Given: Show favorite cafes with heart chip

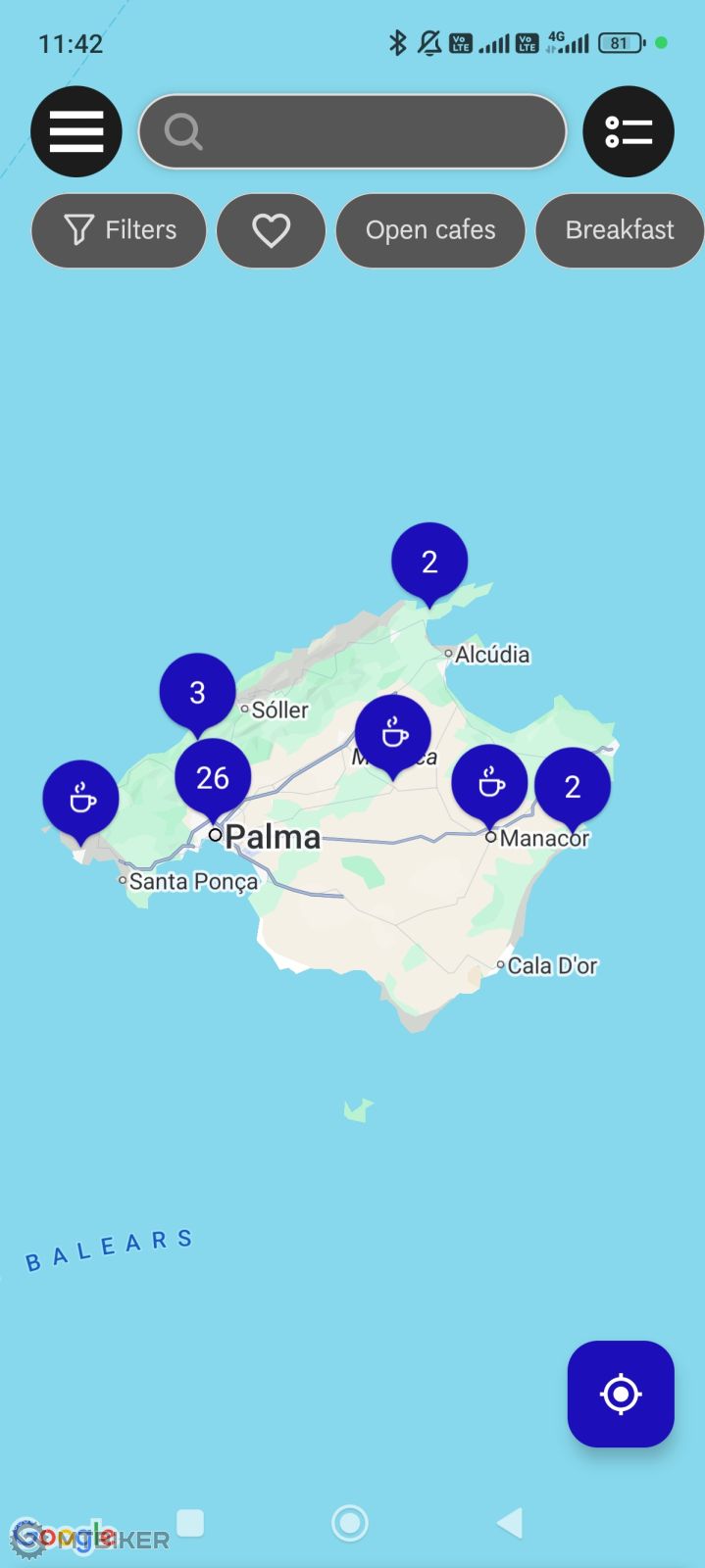Looking at the screenshot, I should point(271,230).
